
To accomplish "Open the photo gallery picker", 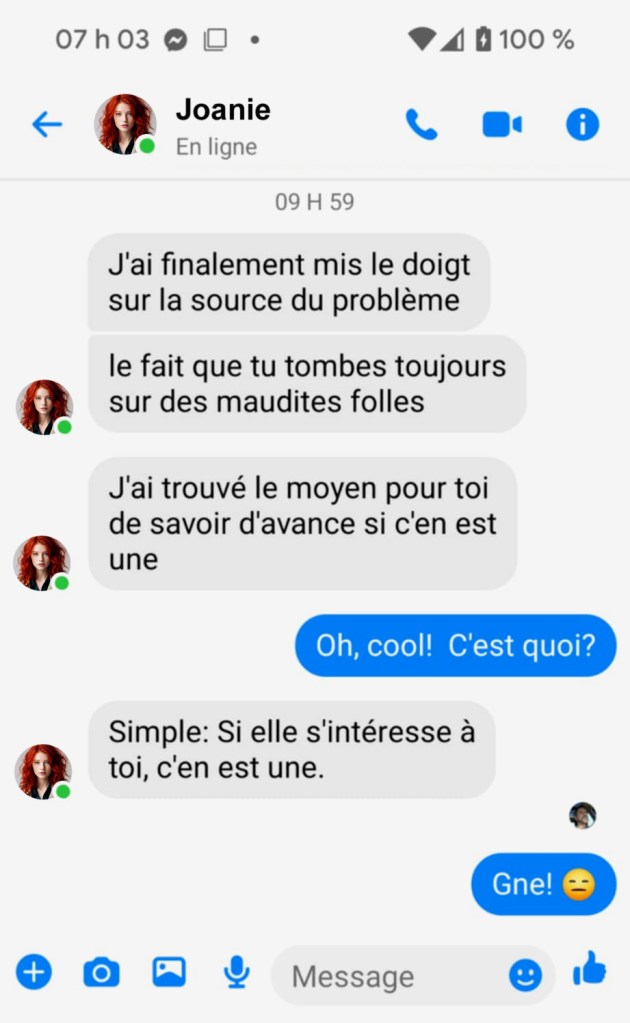I will coord(169,971).
